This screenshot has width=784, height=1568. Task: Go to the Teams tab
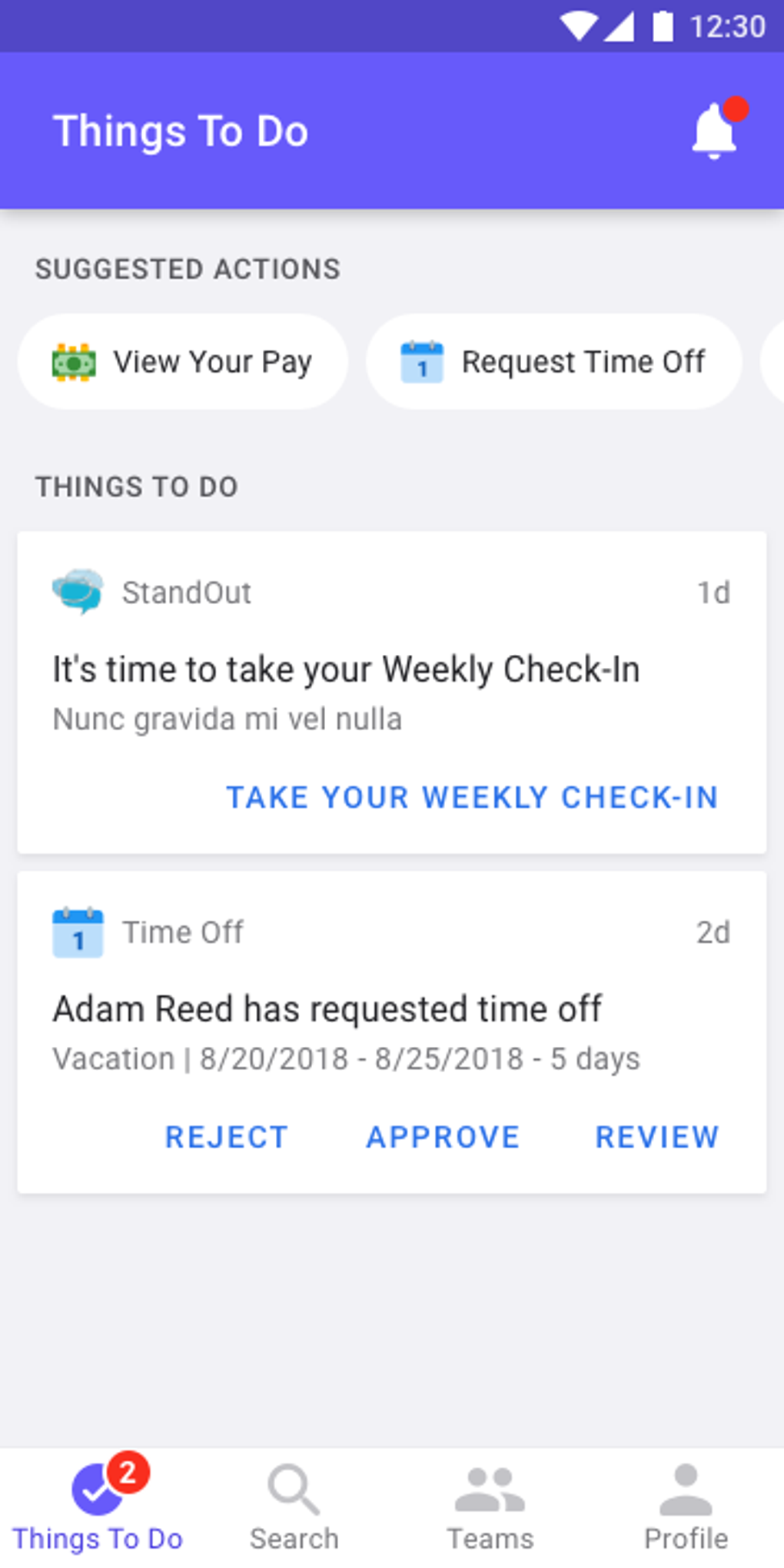click(x=490, y=1508)
